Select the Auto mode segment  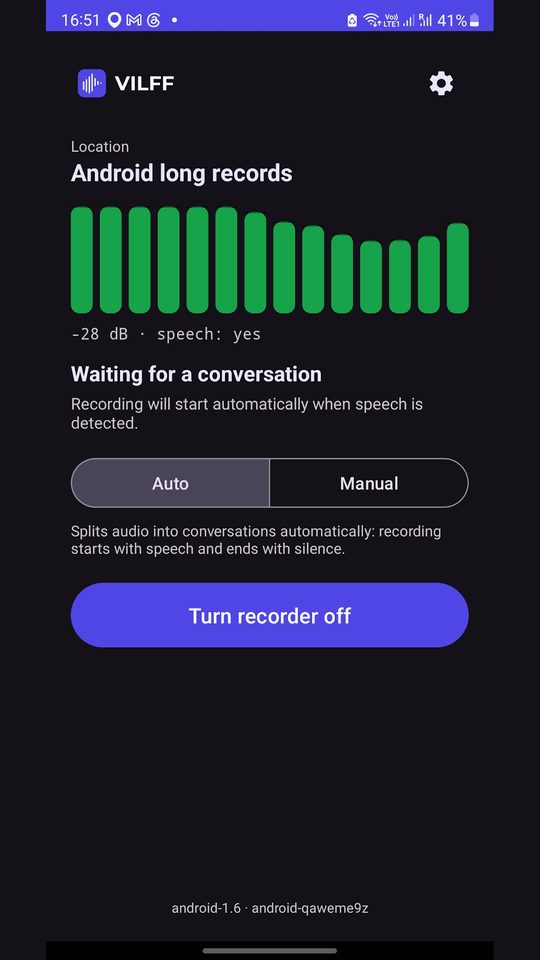[170, 483]
